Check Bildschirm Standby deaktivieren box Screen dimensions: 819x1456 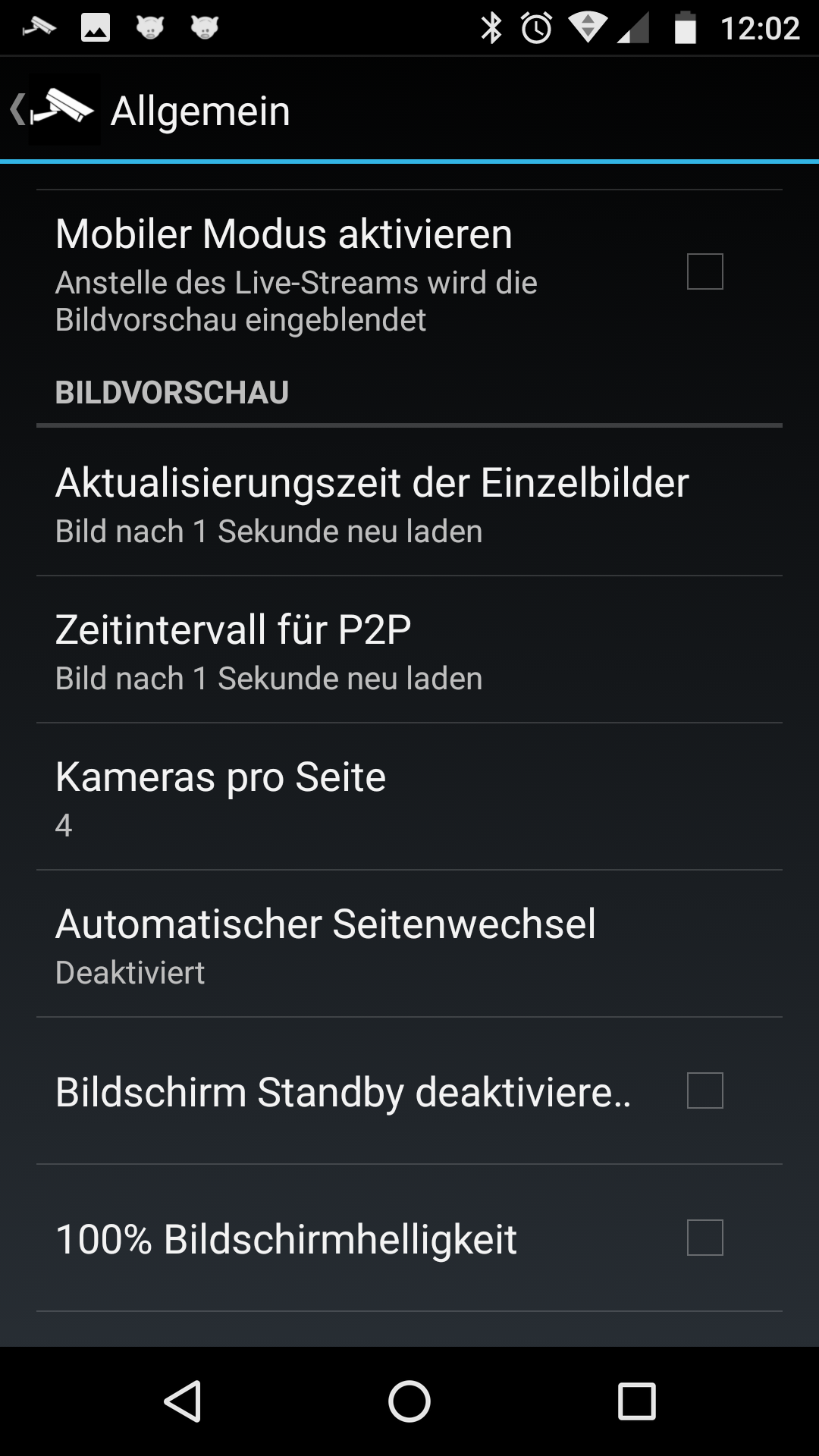pyautogui.click(x=704, y=1090)
